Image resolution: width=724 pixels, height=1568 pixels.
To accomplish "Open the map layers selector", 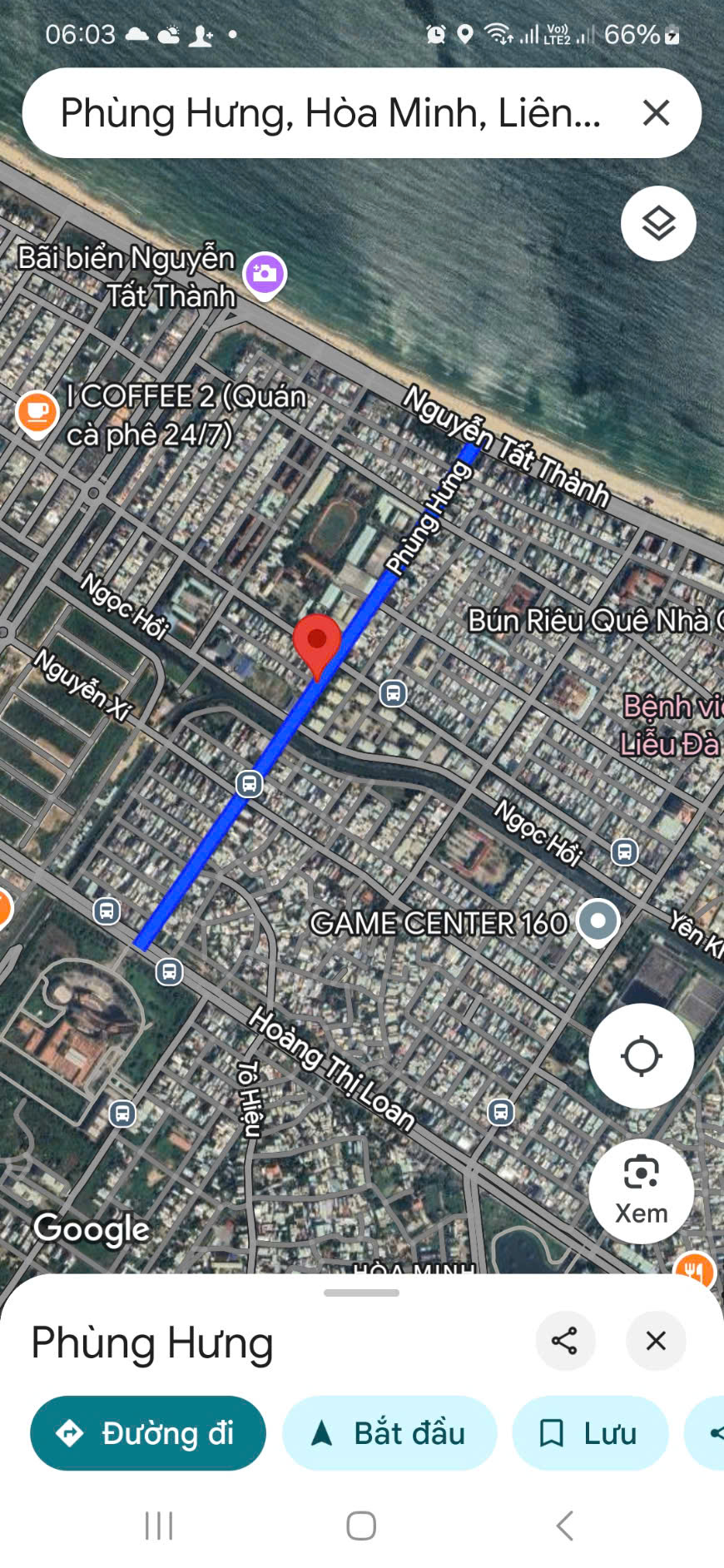I will pos(658,224).
